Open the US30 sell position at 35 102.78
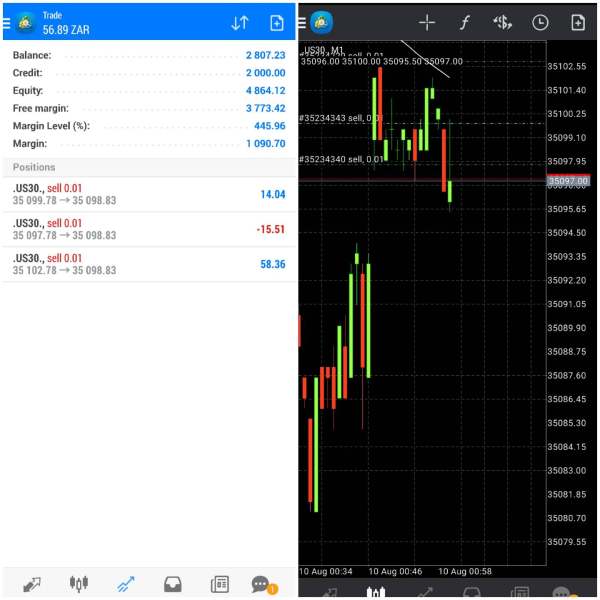The width and height of the screenshot is (600, 600). [x=149, y=264]
